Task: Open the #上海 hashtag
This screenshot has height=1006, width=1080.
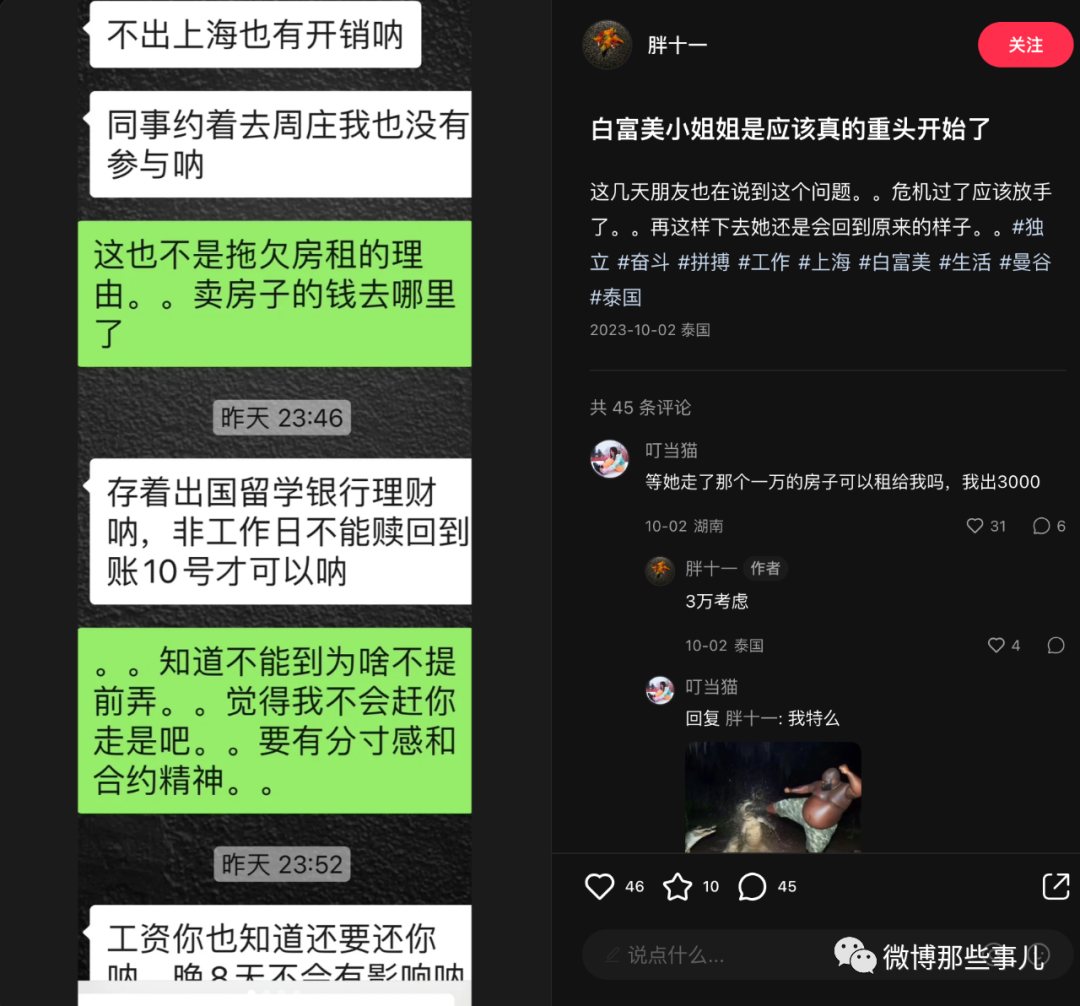Action: tap(824, 262)
